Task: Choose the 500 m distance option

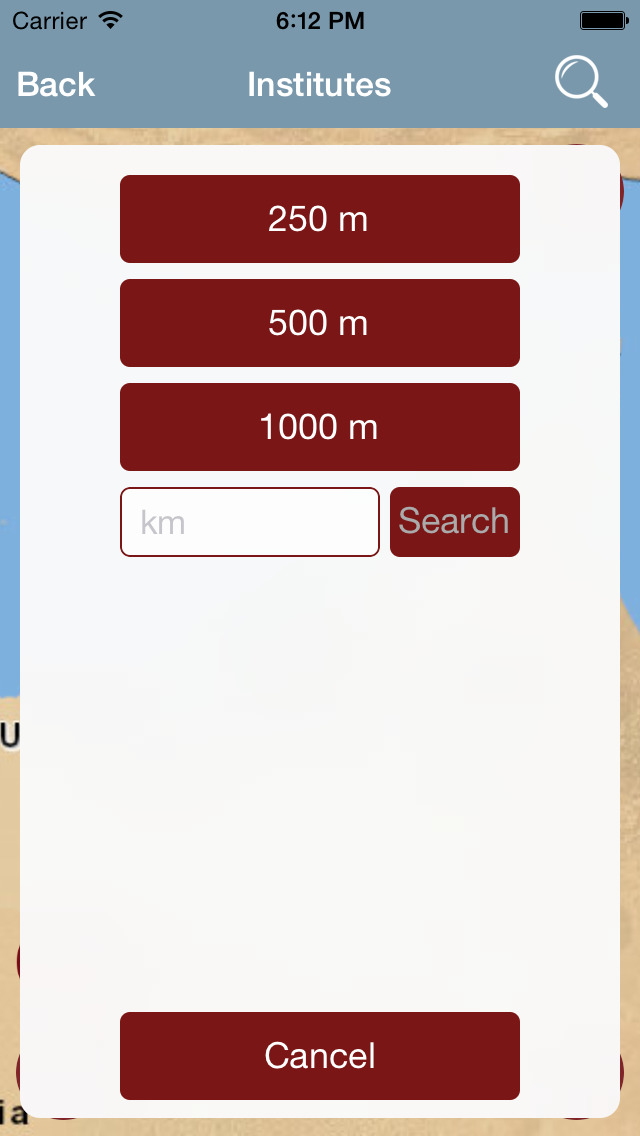Action: coord(320,323)
